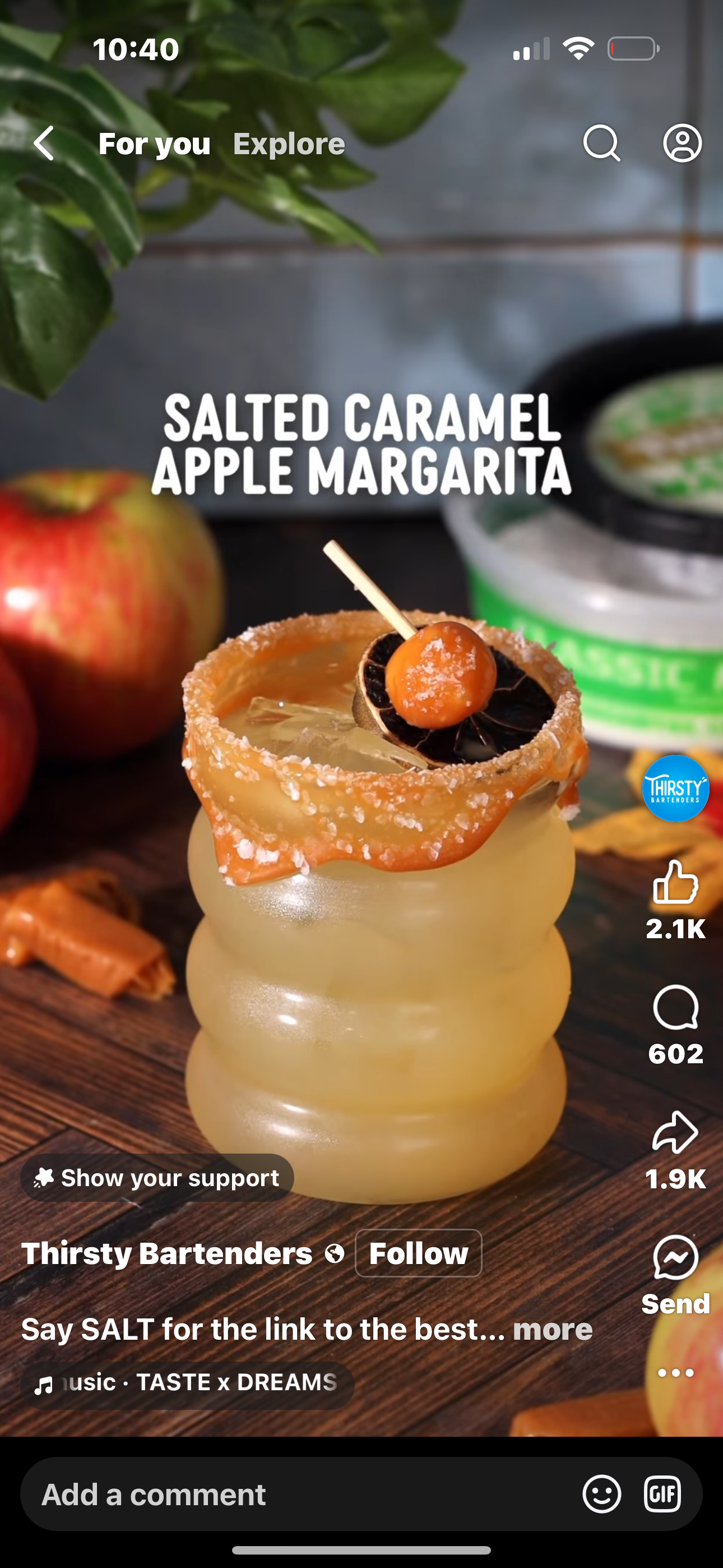The image size is (723, 1568).
Task: Follow Thirsty Bartenders
Action: (419, 1253)
